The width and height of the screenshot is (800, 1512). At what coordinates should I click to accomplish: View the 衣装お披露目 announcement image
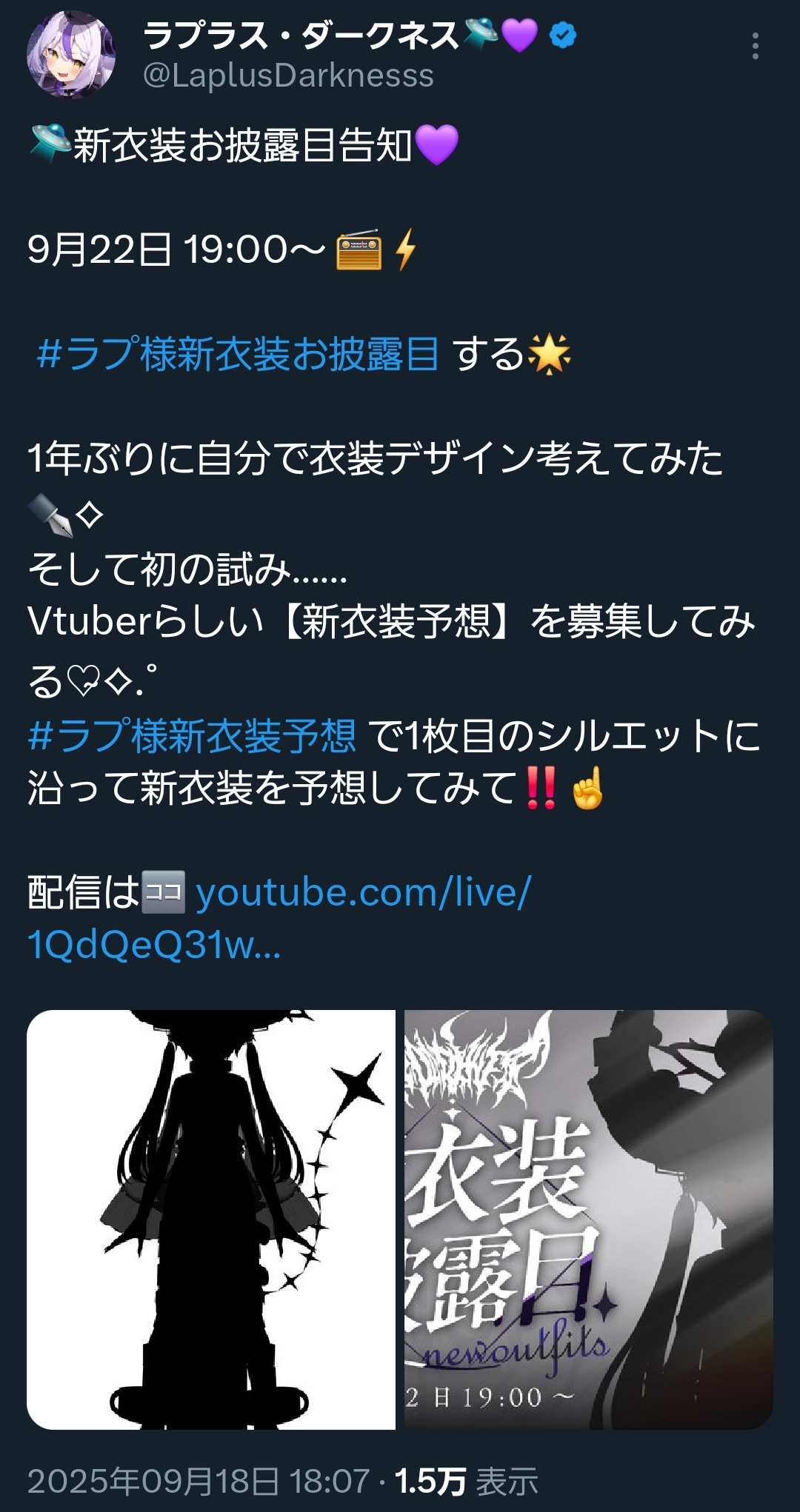pos(589,1220)
